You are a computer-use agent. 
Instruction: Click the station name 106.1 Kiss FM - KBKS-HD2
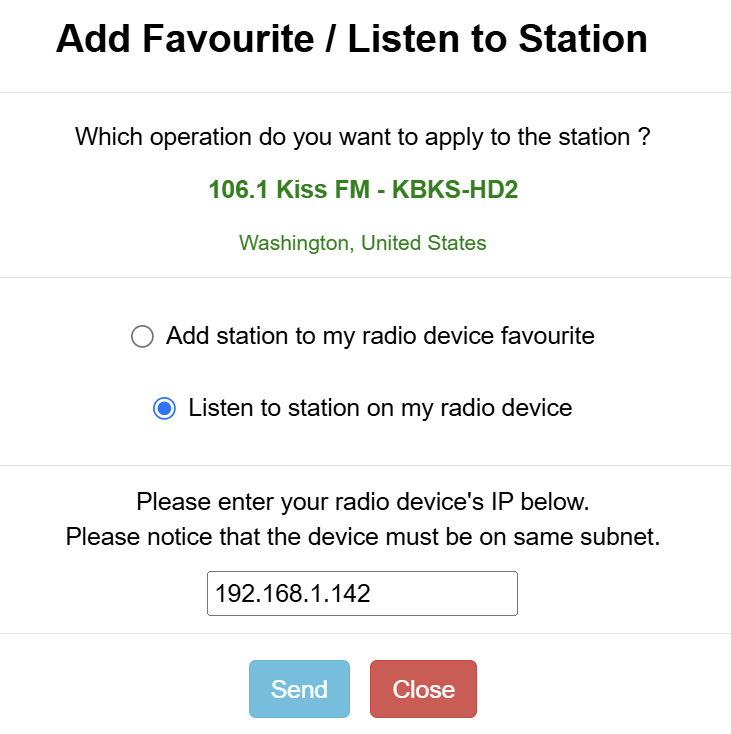click(362, 190)
